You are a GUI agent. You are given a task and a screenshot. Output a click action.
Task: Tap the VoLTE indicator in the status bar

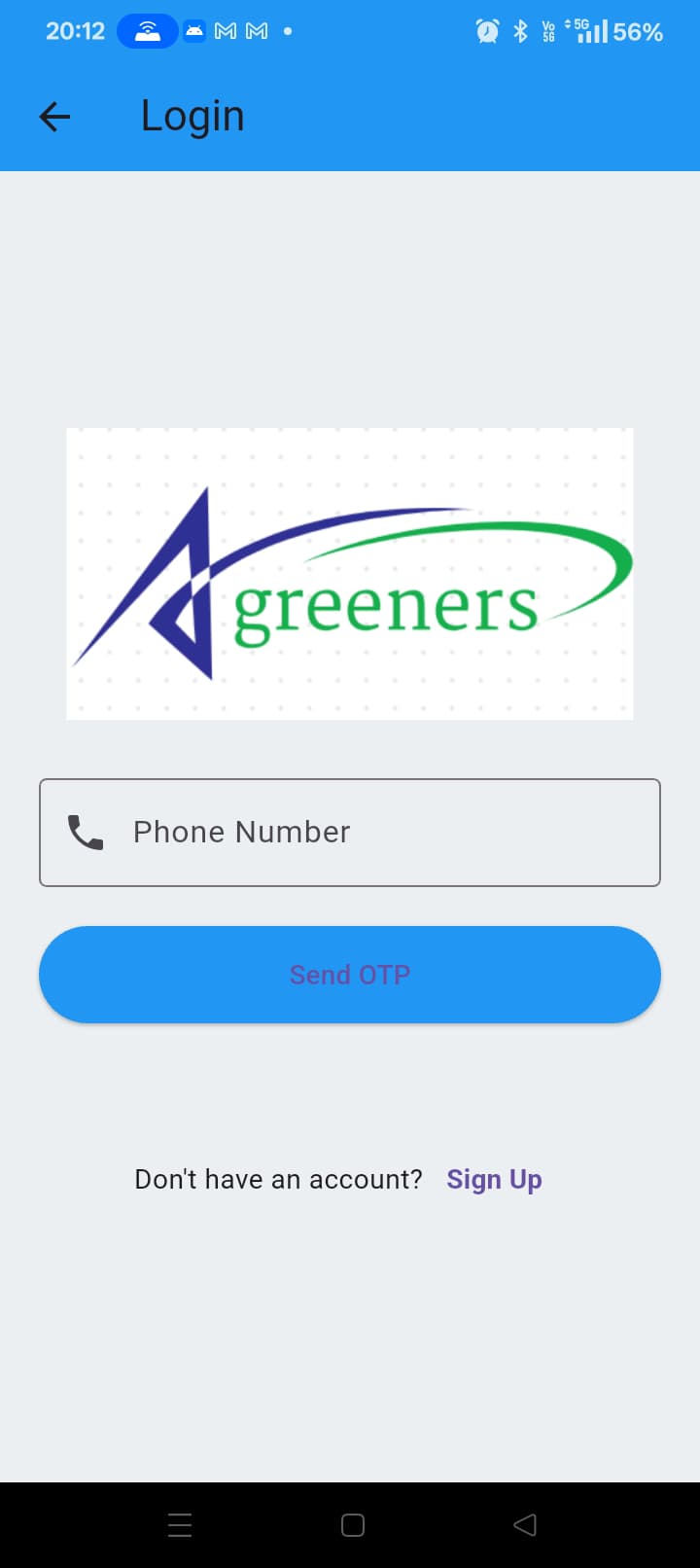[547, 32]
